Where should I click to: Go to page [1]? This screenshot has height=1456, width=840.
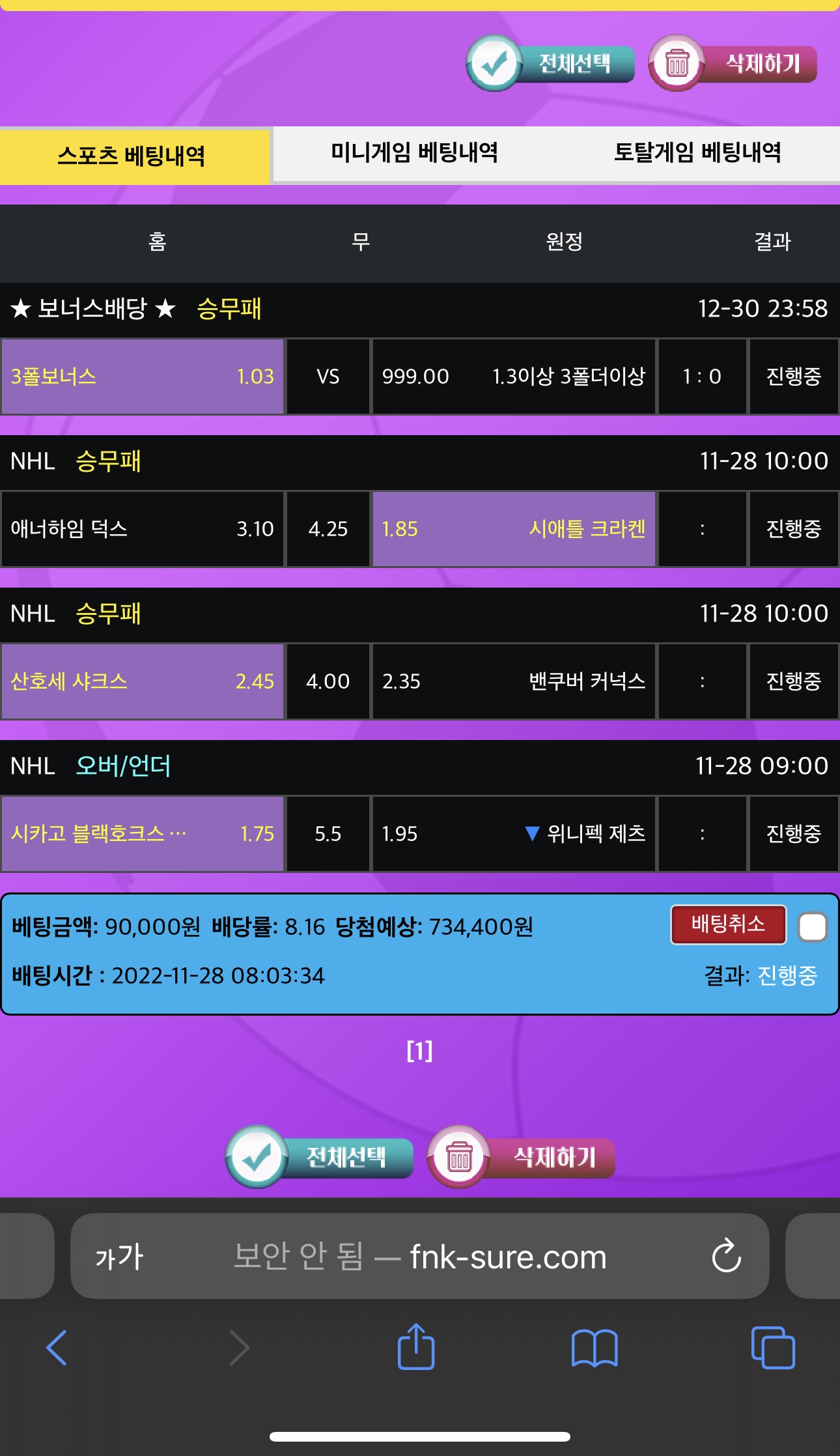pyautogui.click(x=419, y=1050)
